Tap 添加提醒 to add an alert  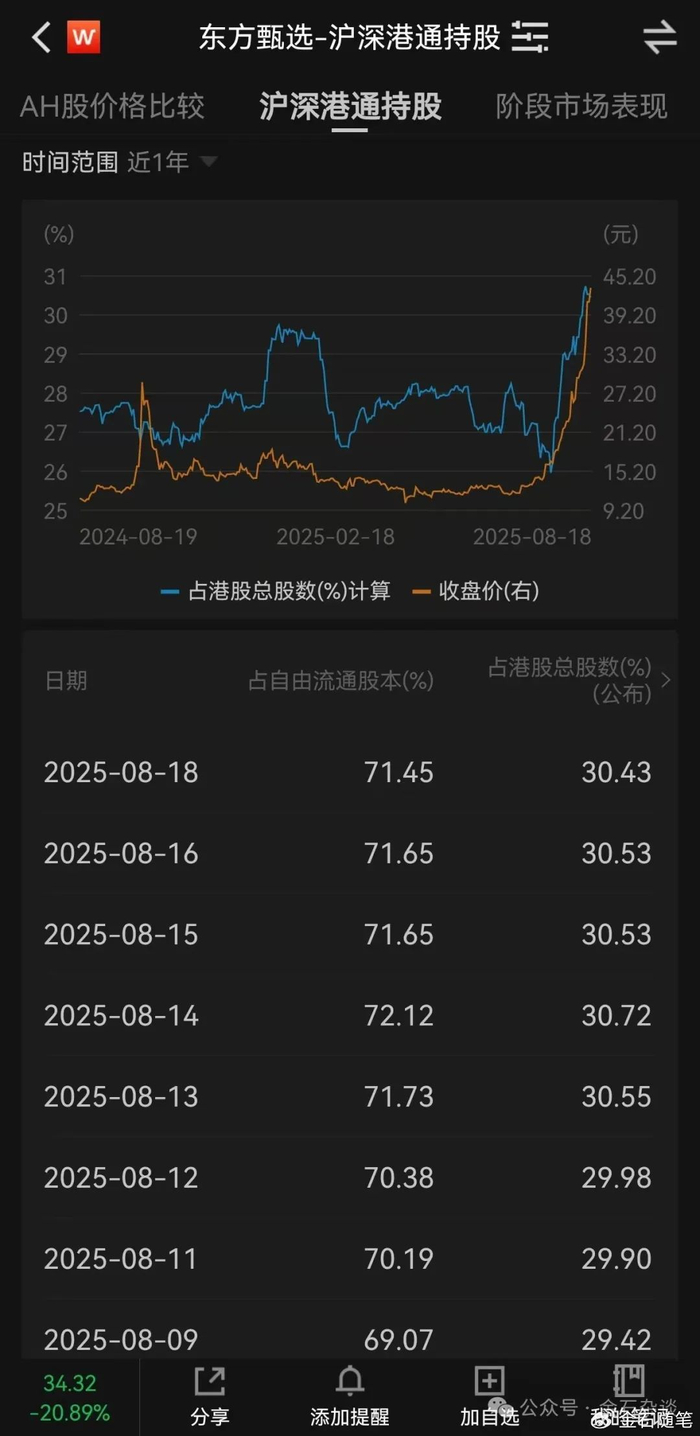click(349, 1396)
